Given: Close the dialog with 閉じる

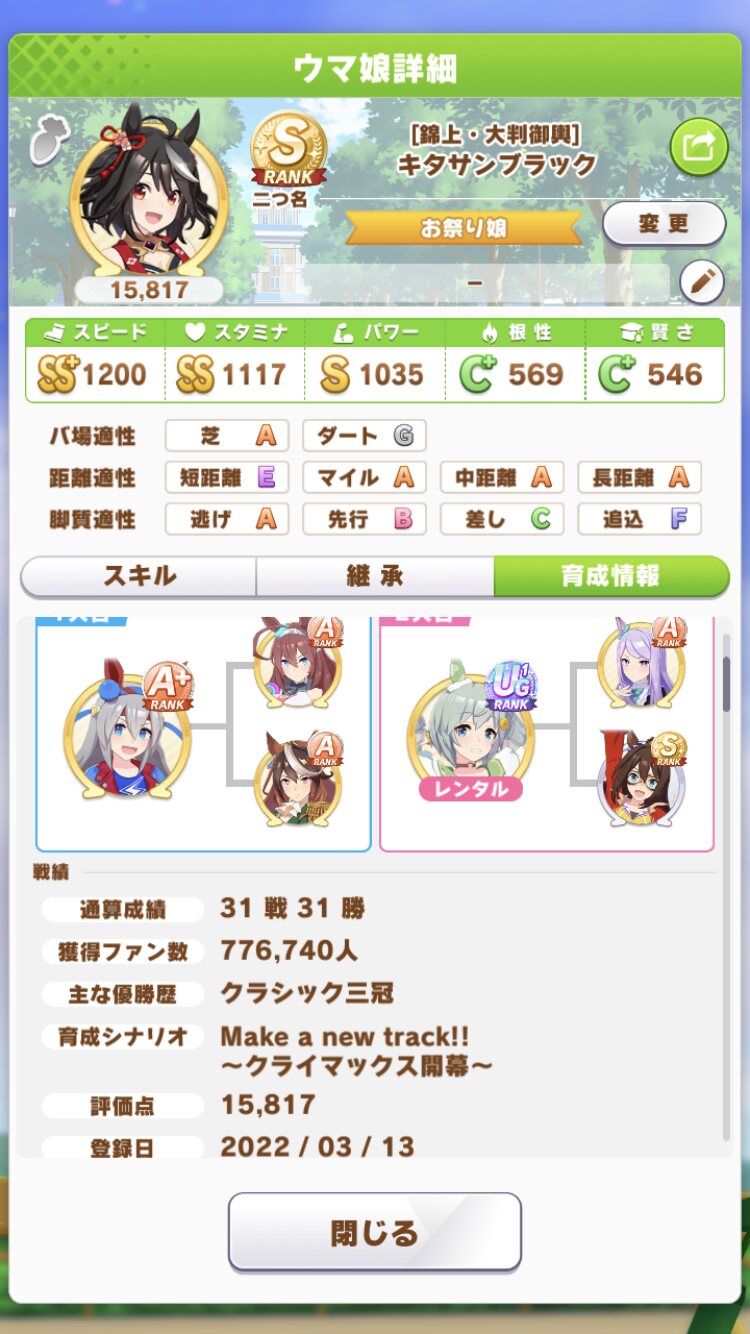Looking at the screenshot, I should (375, 1232).
